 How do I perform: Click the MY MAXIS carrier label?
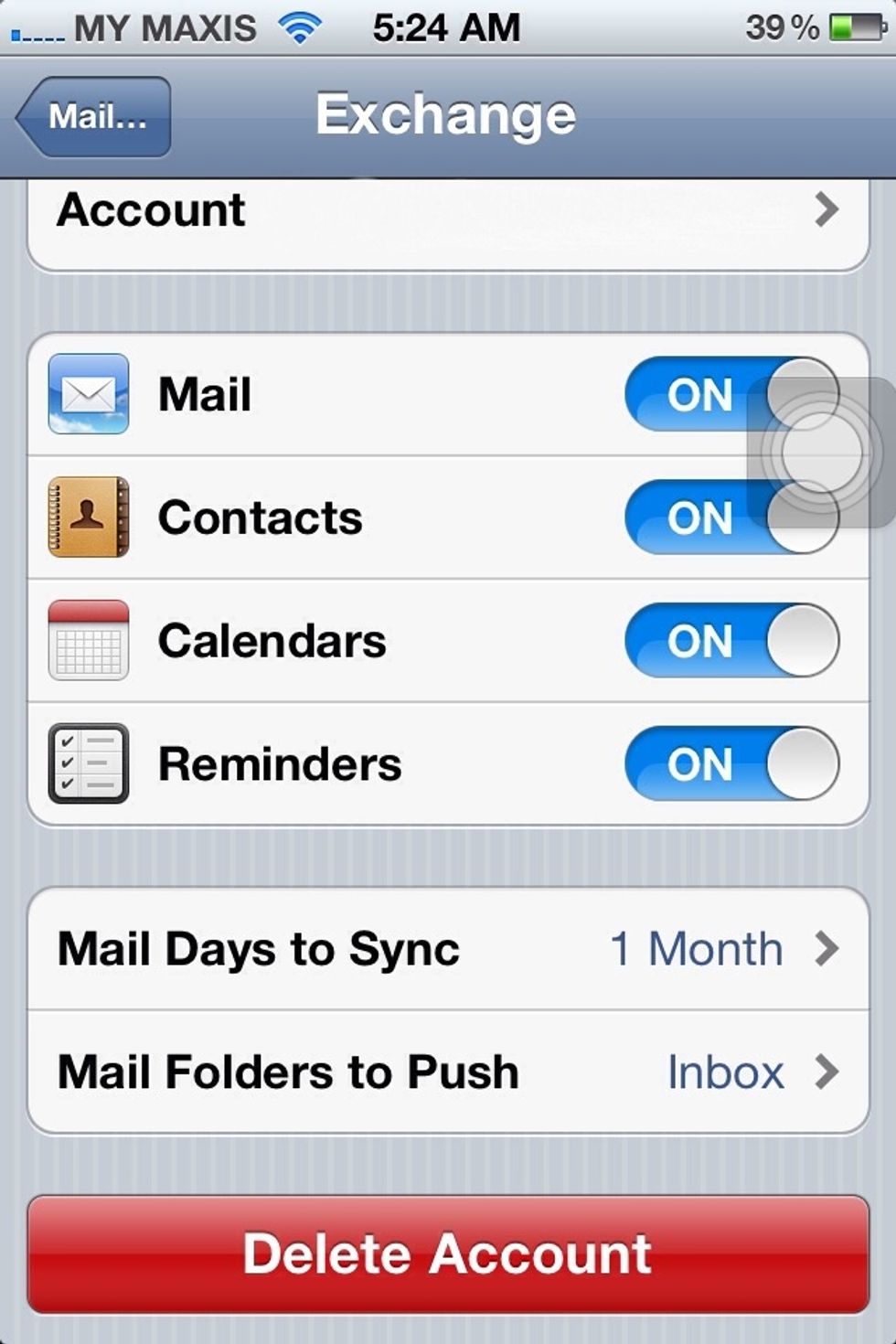point(165,27)
